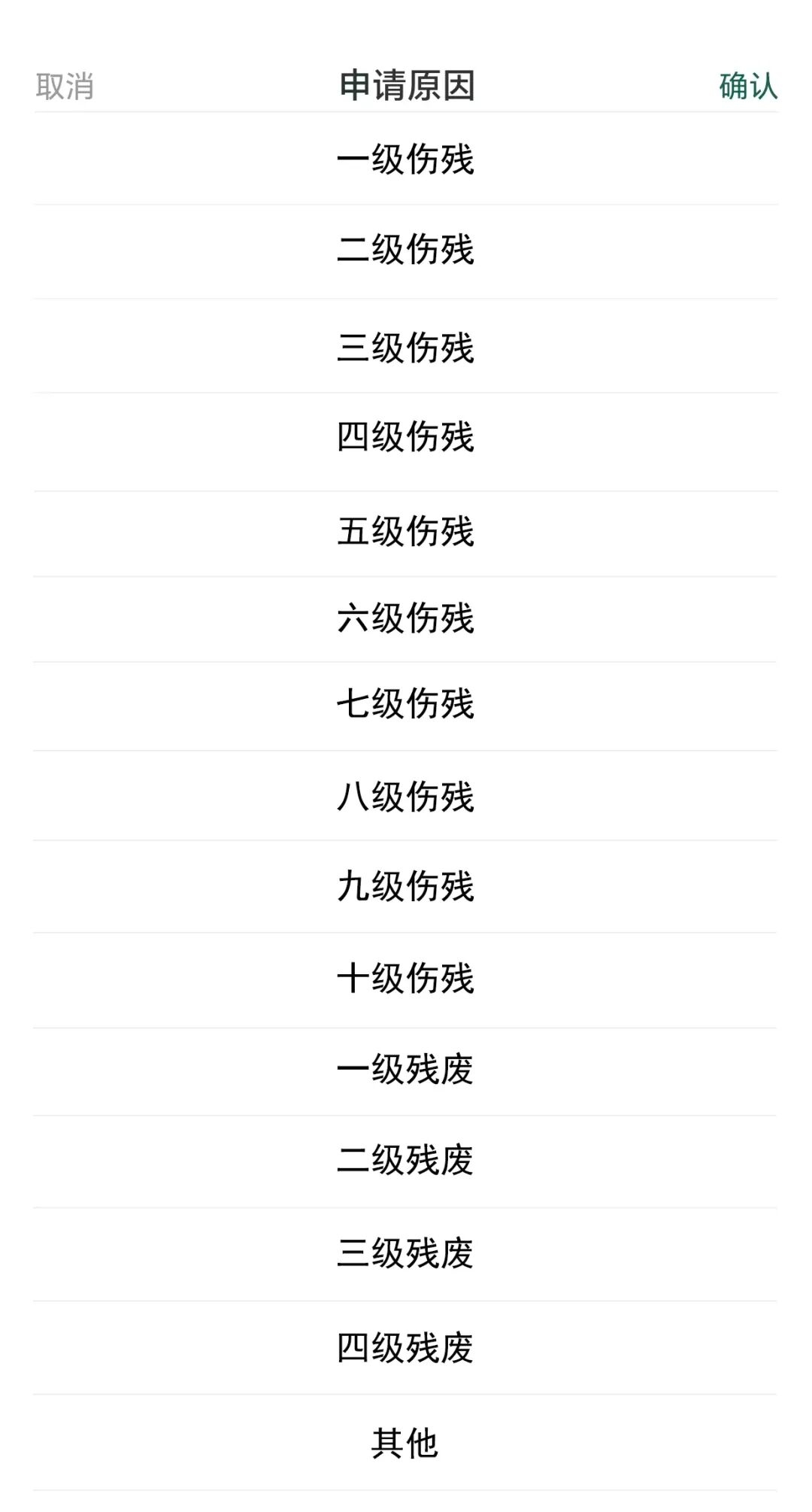Choose 十级伤残 from the picker
812x1512 pixels.
click(x=406, y=978)
